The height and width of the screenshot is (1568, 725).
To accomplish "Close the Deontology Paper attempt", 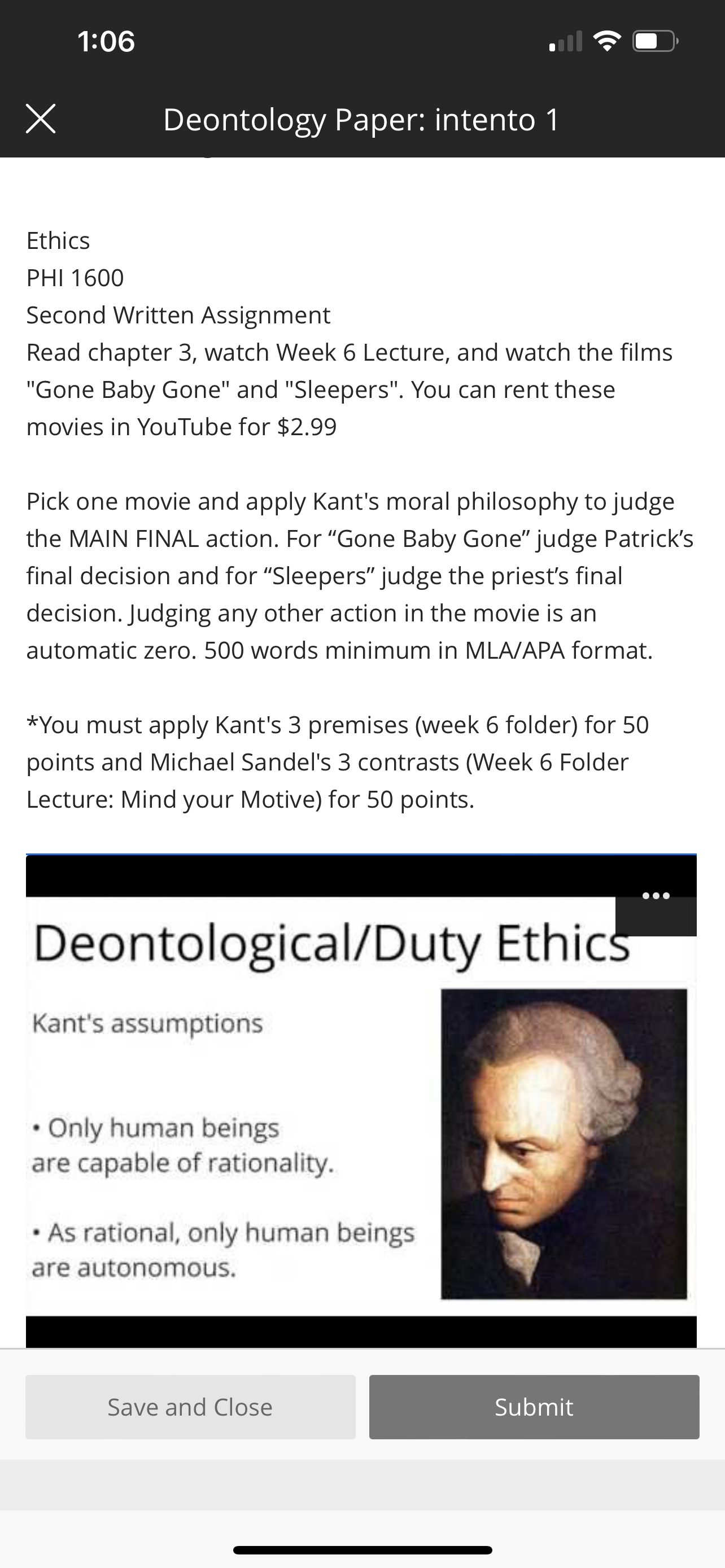I will tap(41, 119).
